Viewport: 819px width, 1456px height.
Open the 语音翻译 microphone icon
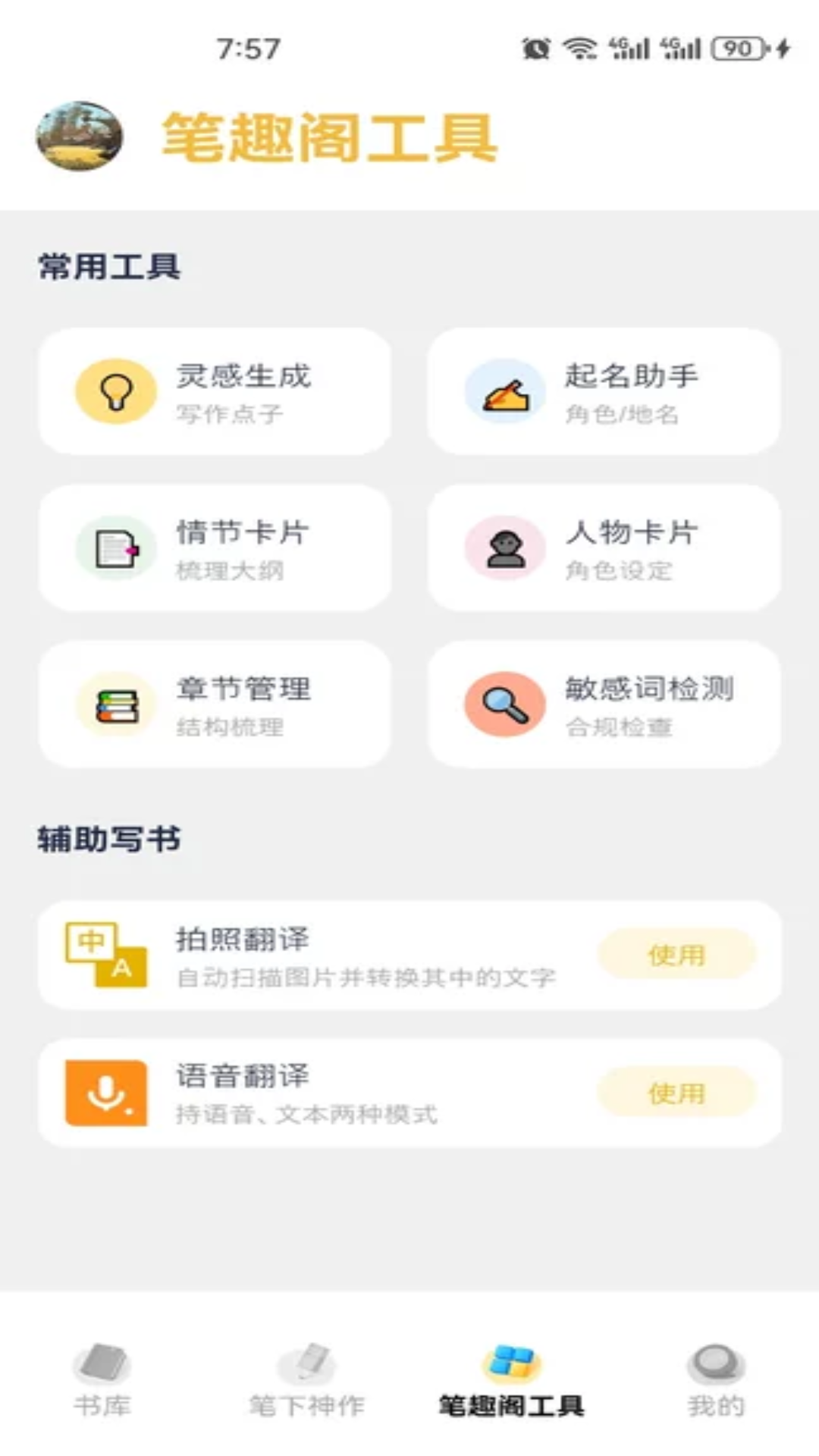pos(106,1092)
